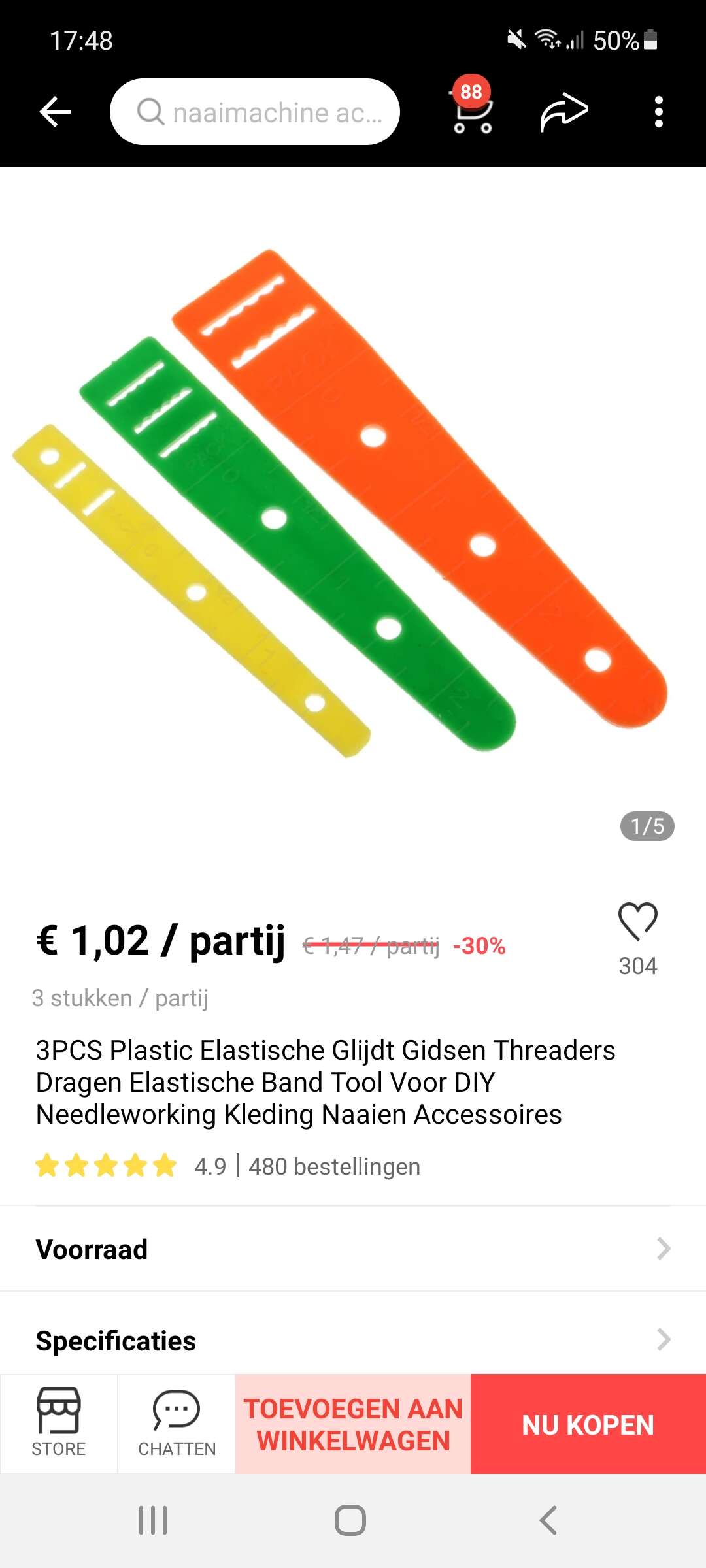Screen dimensions: 706x1568
Task: Open the product image gallery
Action: pyautogui.click(x=353, y=503)
